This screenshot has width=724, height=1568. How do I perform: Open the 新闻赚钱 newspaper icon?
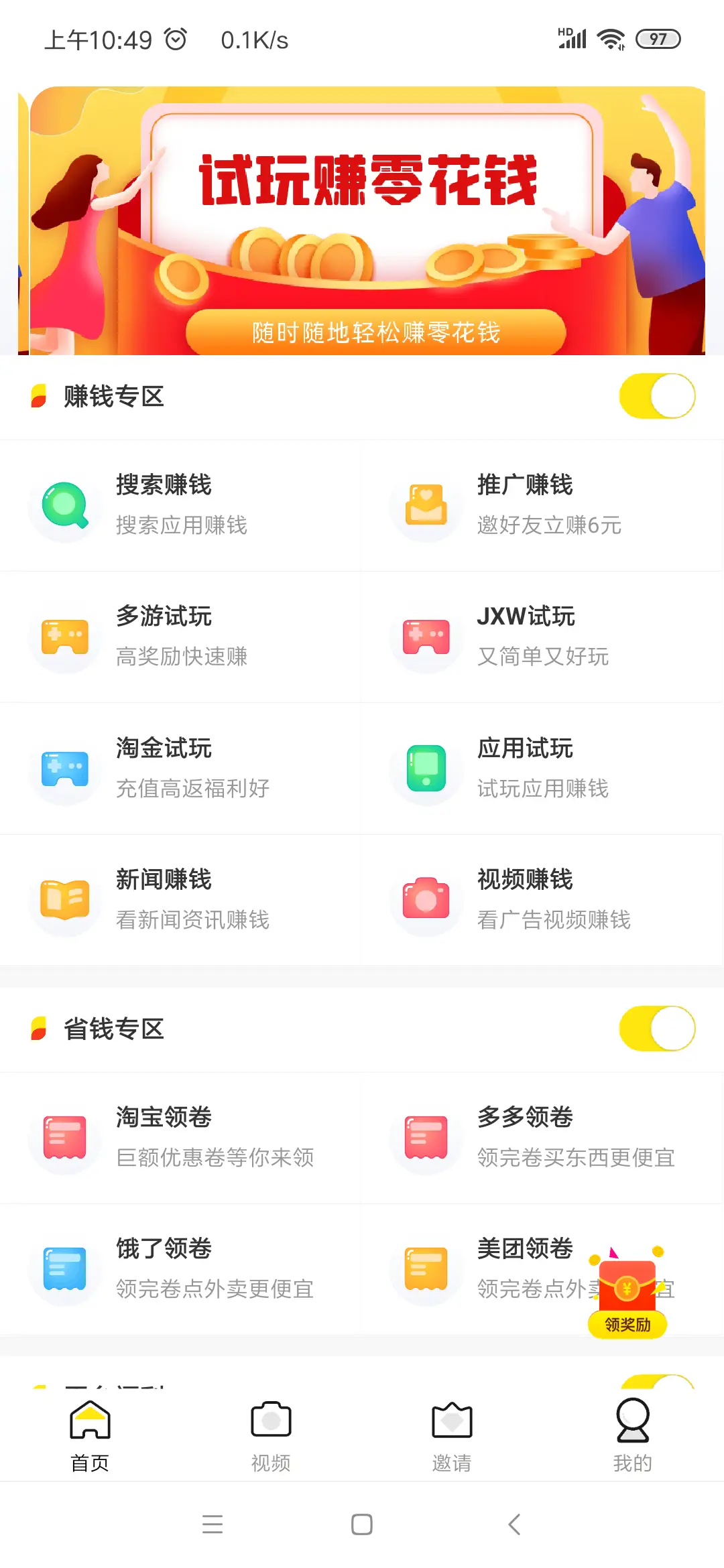pos(65,900)
